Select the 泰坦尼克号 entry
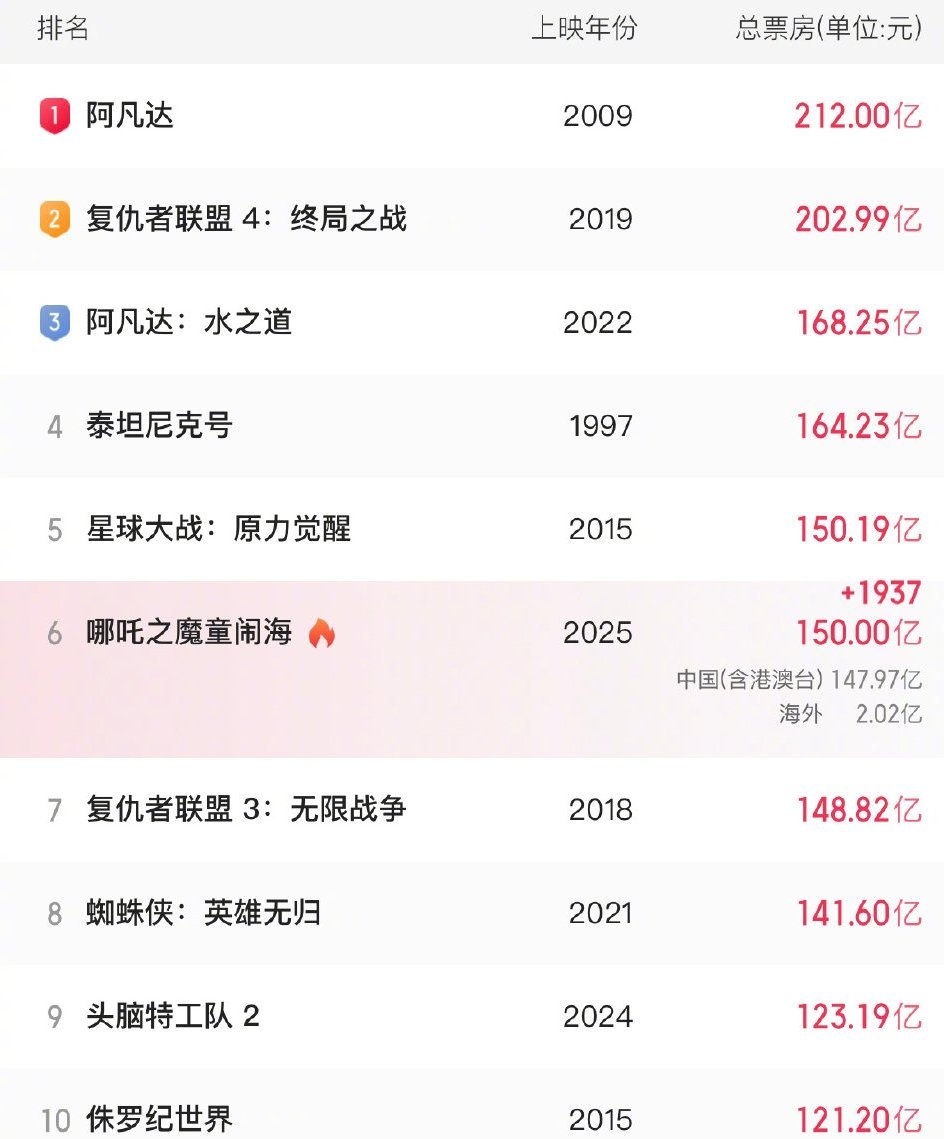Viewport: 944px width, 1139px height. point(160,426)
